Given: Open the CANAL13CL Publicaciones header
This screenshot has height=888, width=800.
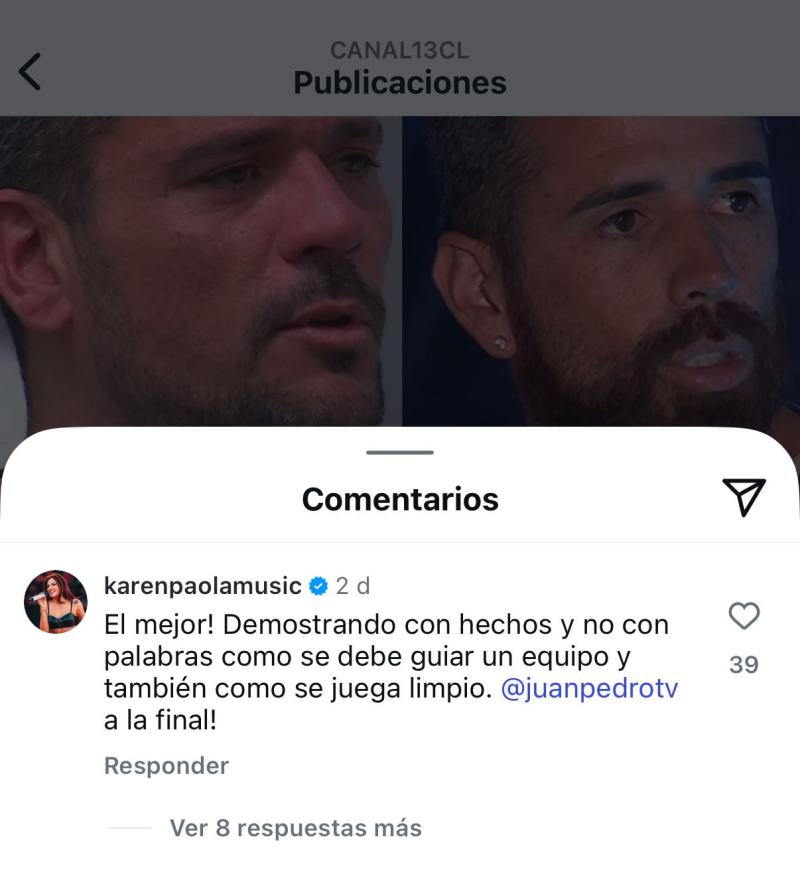Looking at the screenshot, I should (399, 65).
